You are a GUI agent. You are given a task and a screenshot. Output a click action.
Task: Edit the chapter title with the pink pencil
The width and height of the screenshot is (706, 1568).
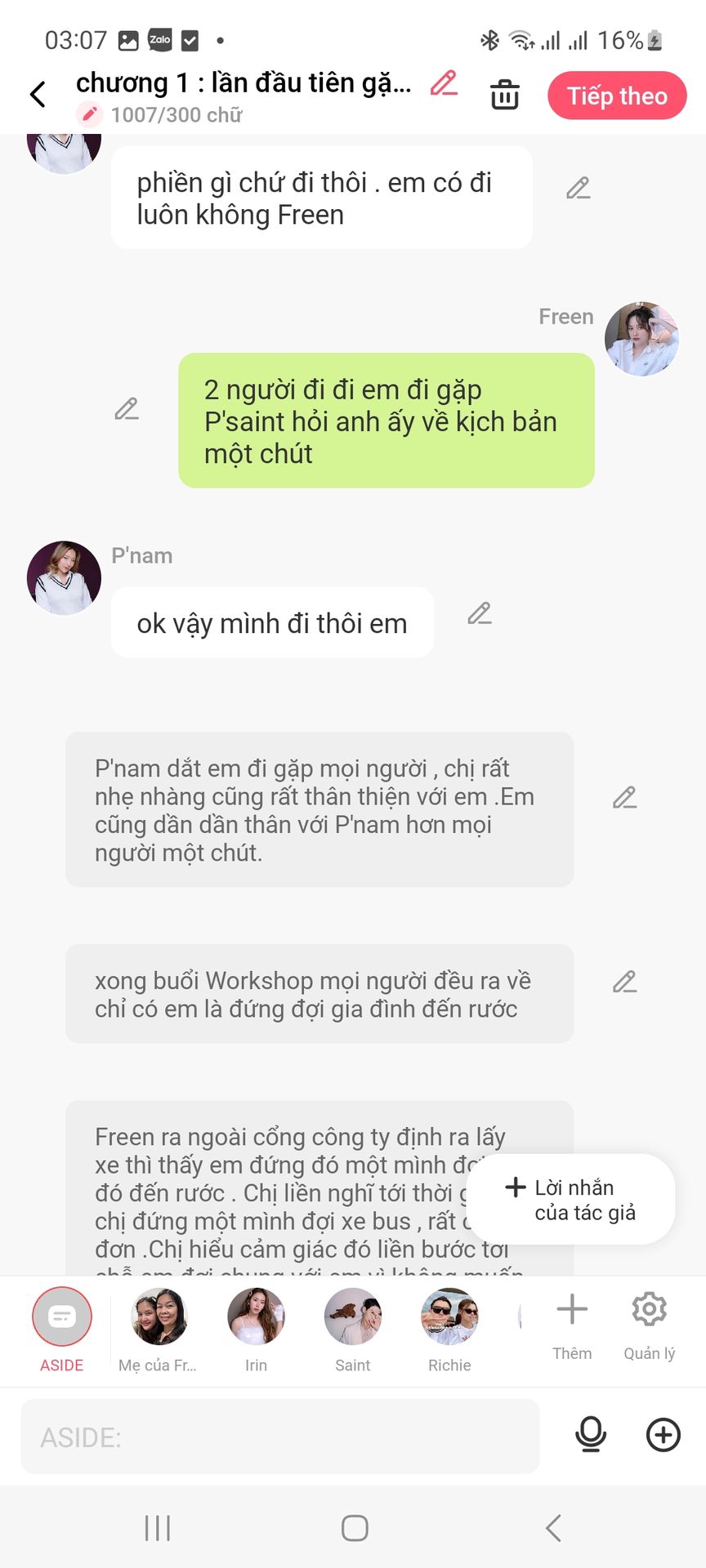(444, 83)
